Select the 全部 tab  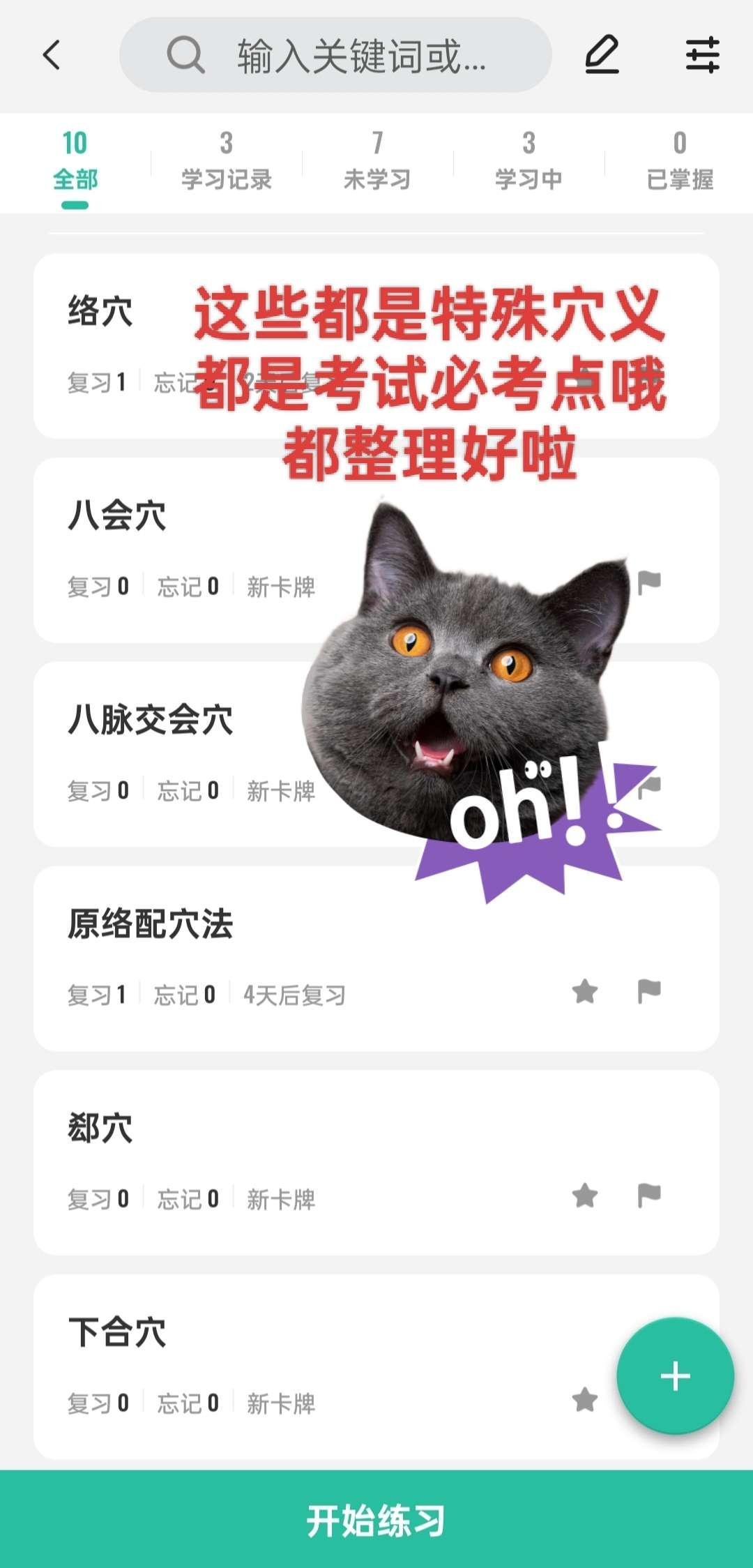point(75,162)
